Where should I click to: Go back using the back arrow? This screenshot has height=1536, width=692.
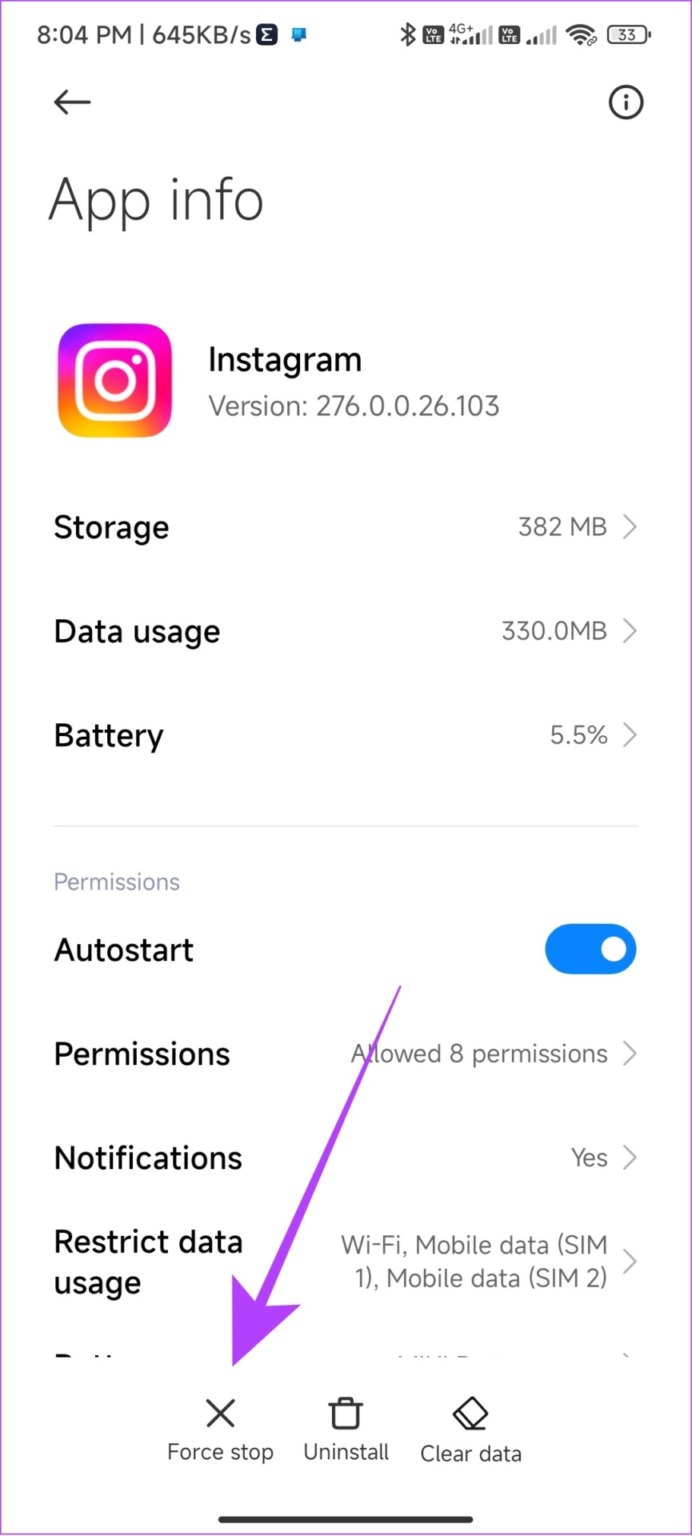click(x=72, y=102)
